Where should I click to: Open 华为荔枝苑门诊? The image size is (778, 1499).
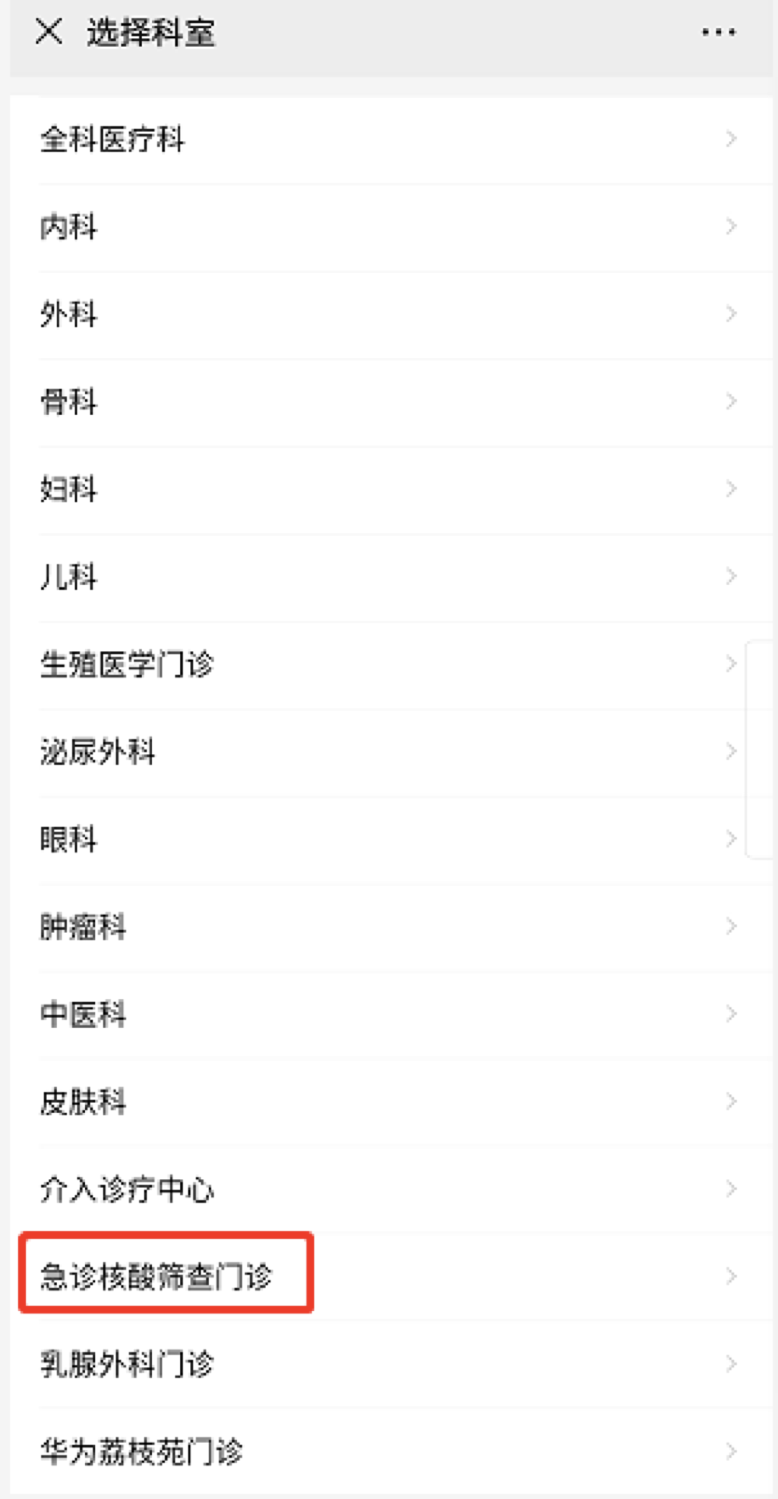pyautogui.click(x=388, y=1452)
